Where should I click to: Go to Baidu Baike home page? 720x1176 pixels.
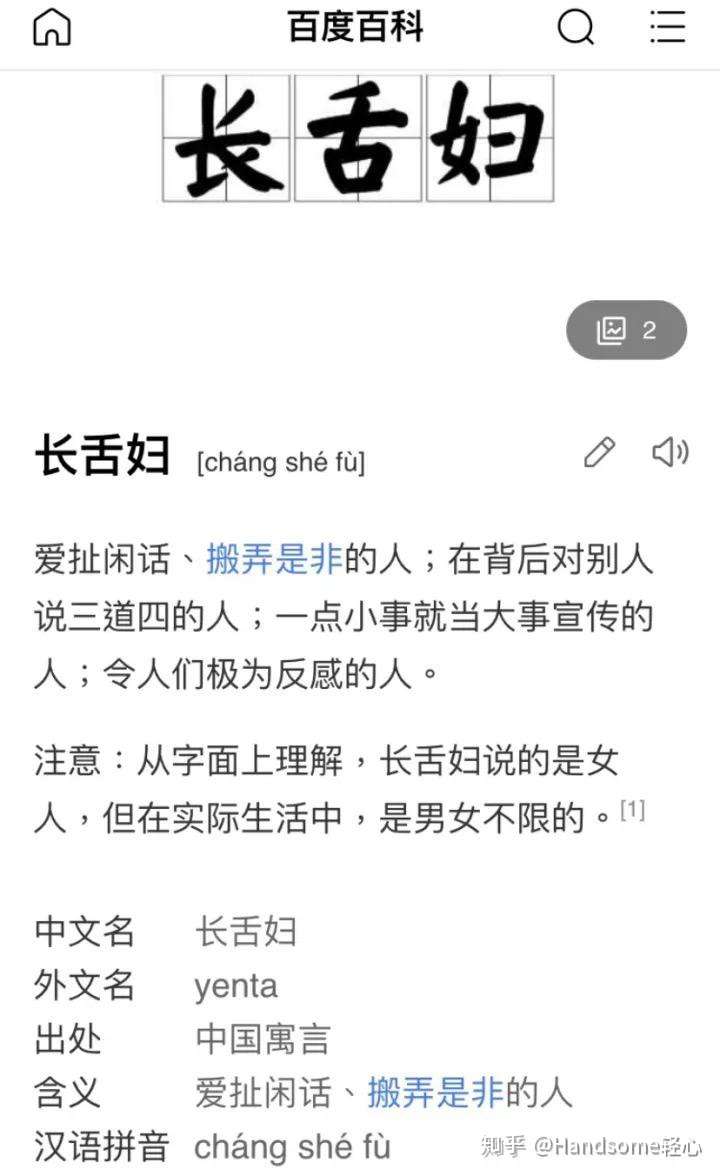click(52, 28)
